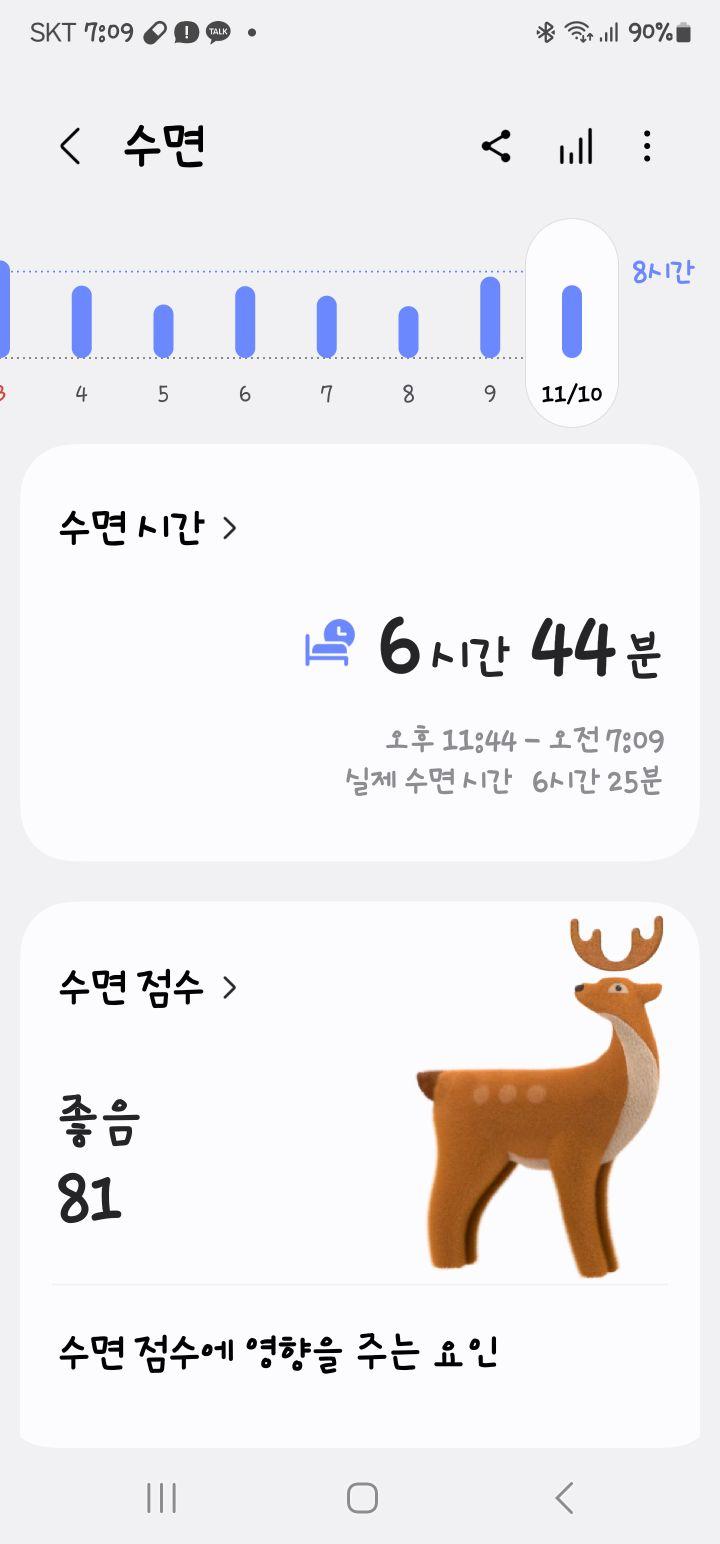Select the sleep bar for day 6
Viewport: 720px width, 1544px height.
point(245,322)
